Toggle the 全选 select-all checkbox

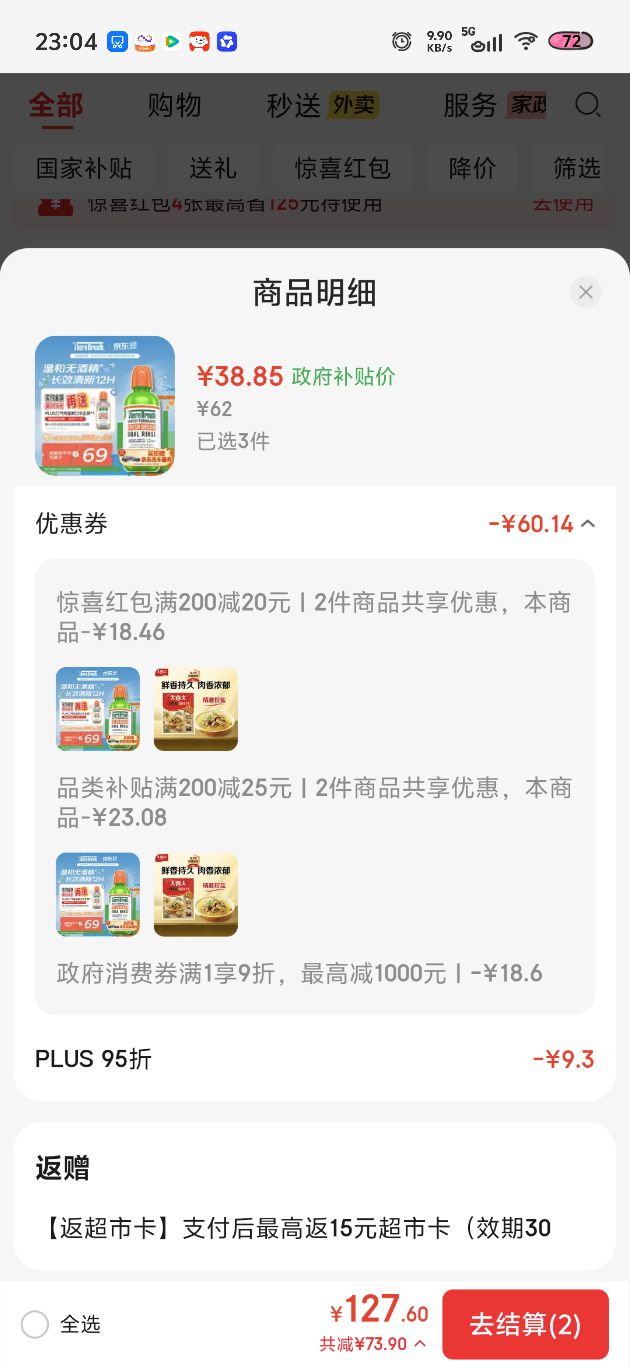click(35, 1325)
